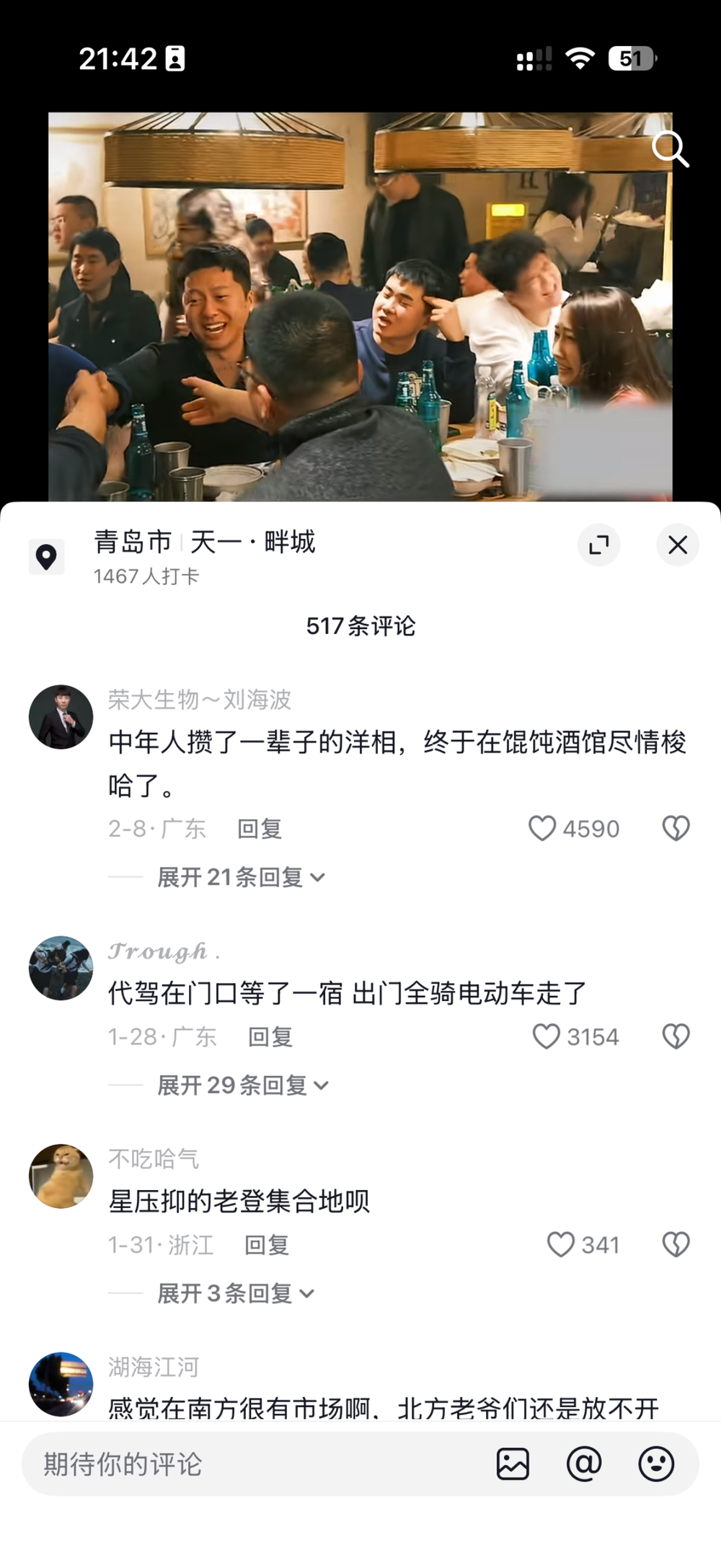Expand 3 replies under 不吃哈气's comment
The width and height of the screenshot is (721, 1568).
[235, 1293]
